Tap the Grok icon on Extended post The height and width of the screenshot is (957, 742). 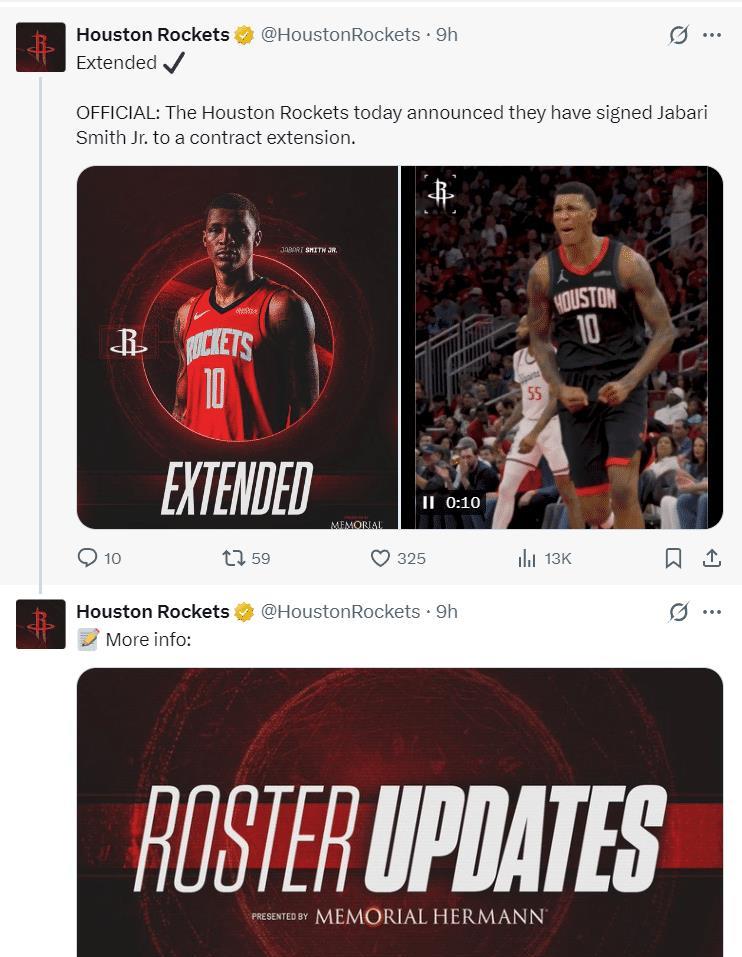[x=678, y=35]
